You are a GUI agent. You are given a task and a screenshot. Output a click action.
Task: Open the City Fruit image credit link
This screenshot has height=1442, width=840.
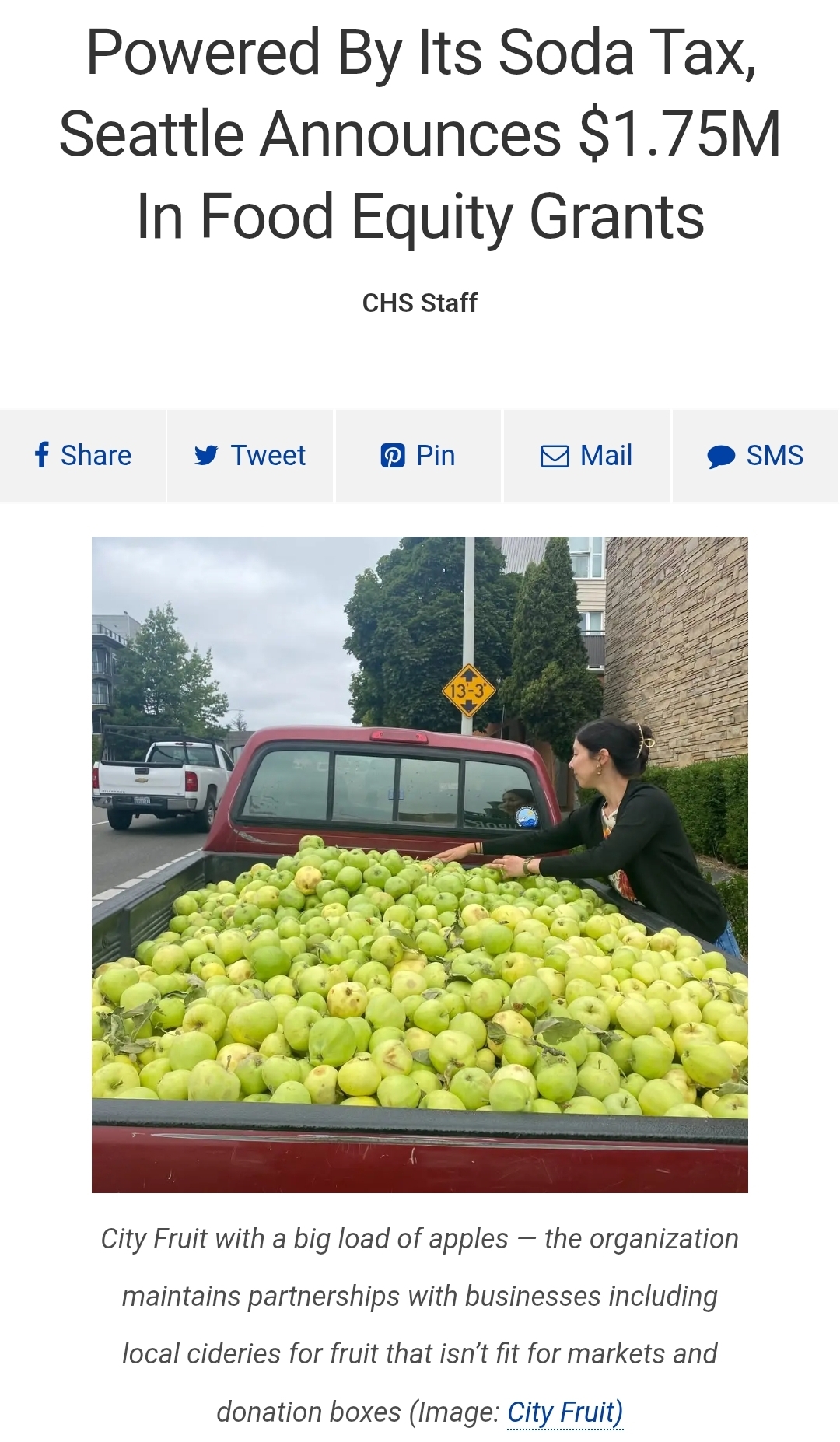[x=565, y=1412]
